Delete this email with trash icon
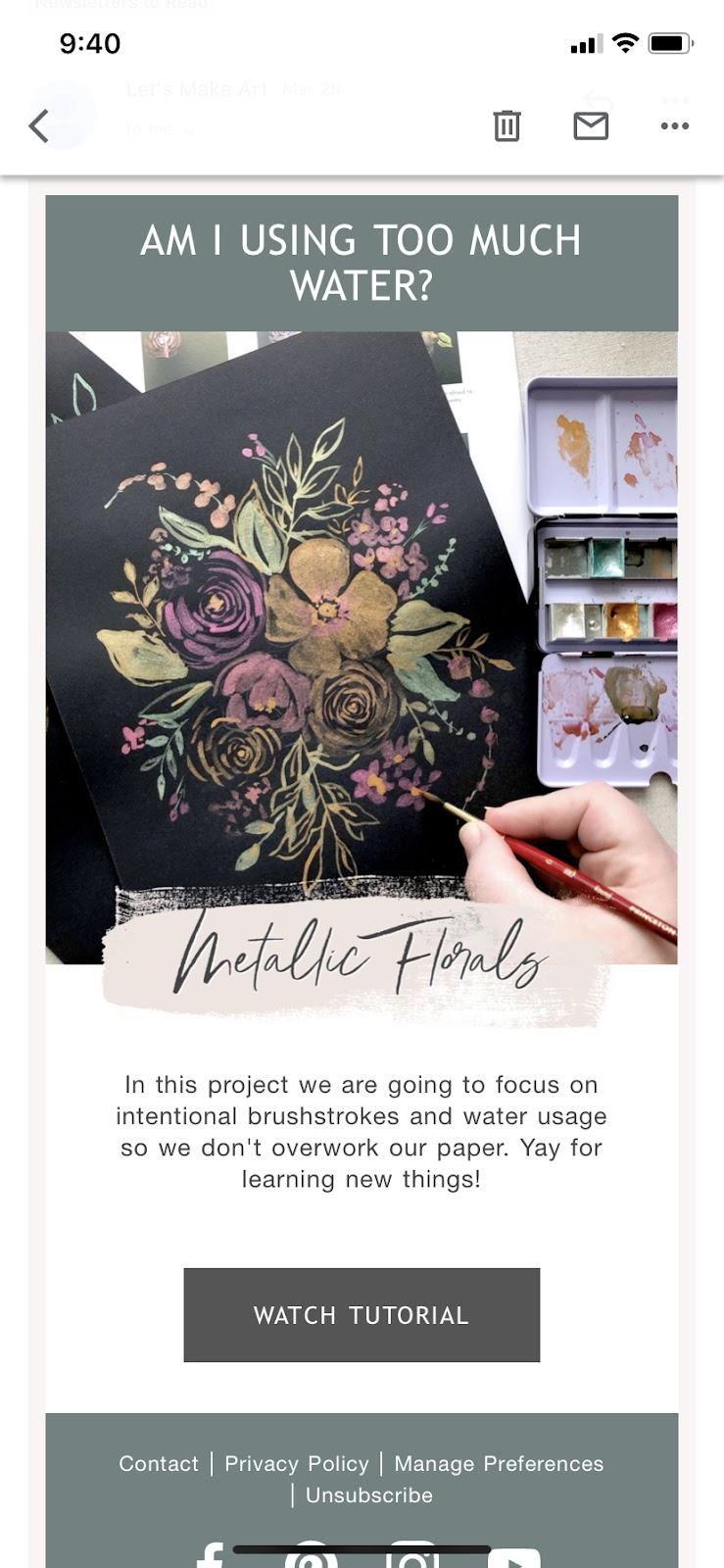Screen dimensions: 724x1568 [507, 126]
